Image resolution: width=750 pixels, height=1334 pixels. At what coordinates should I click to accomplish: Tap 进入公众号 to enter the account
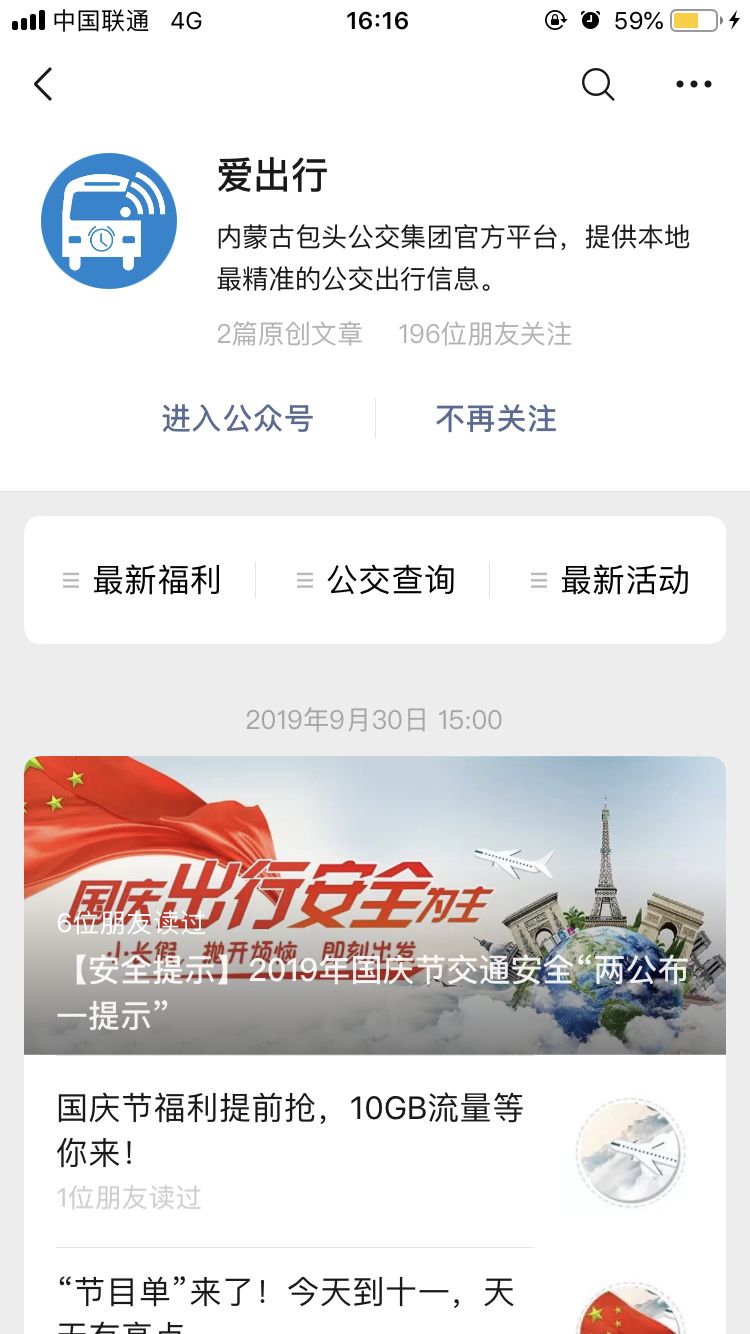point(238,418)
